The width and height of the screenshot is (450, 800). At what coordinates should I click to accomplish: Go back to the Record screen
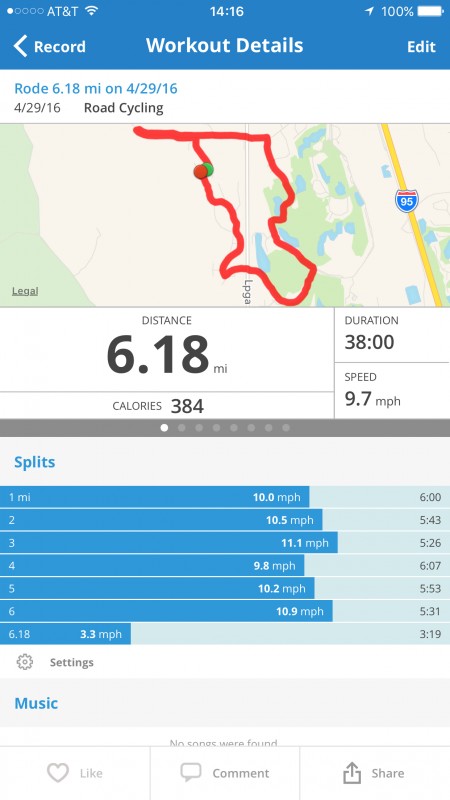click(x=49, y=46)
